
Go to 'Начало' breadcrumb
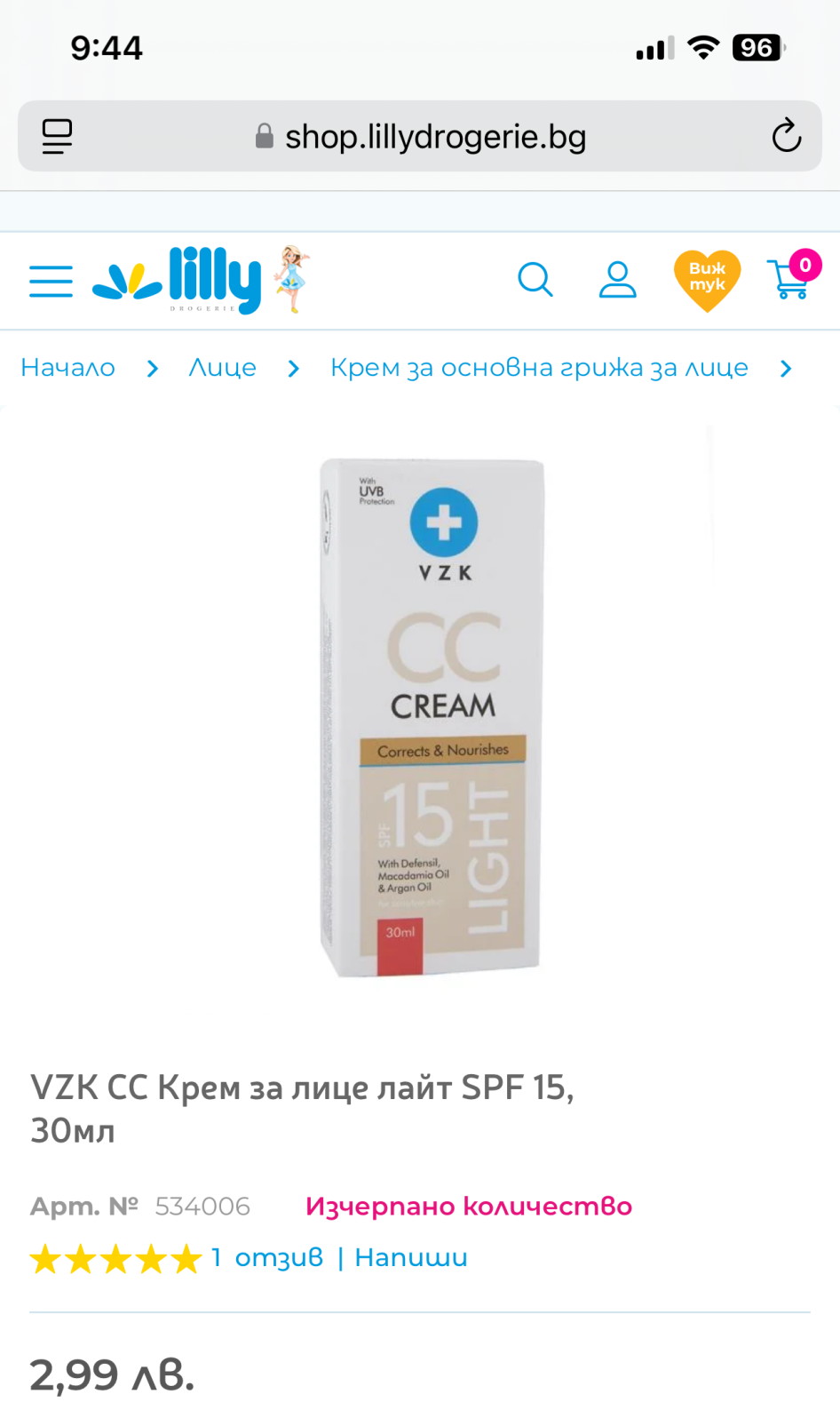click(x=68, y=368)
